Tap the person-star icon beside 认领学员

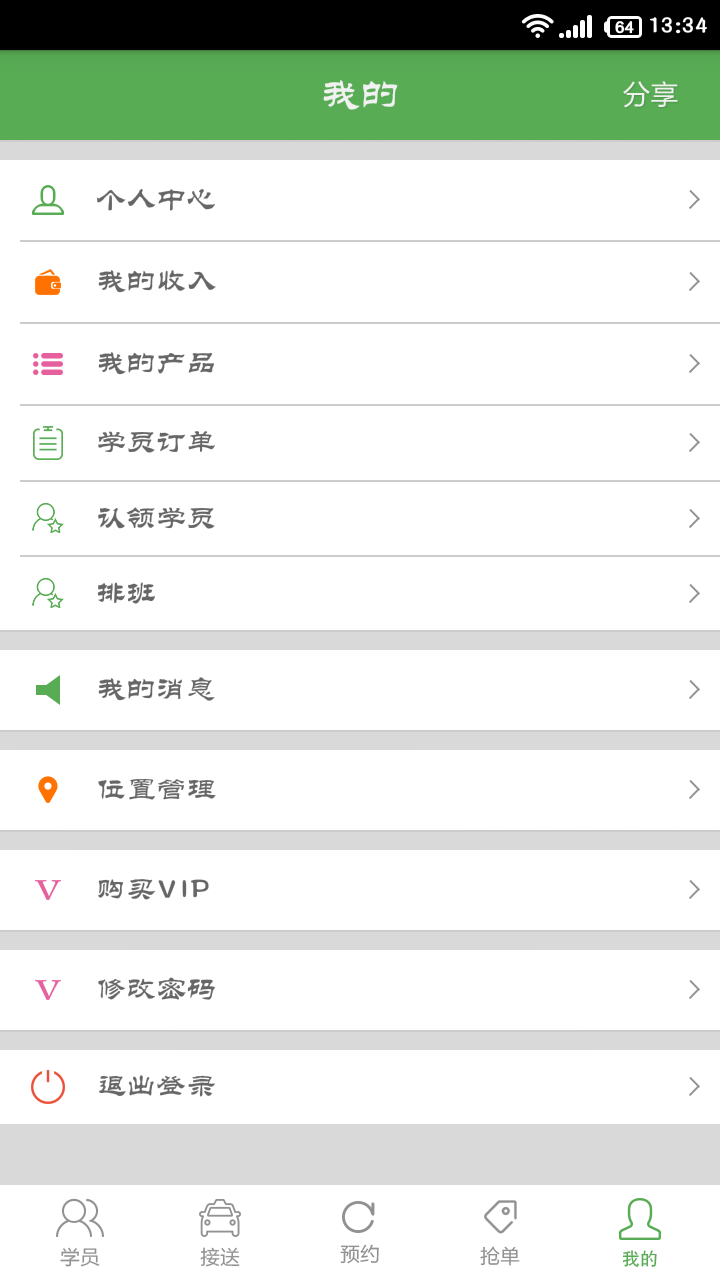(x=47, y=518)
